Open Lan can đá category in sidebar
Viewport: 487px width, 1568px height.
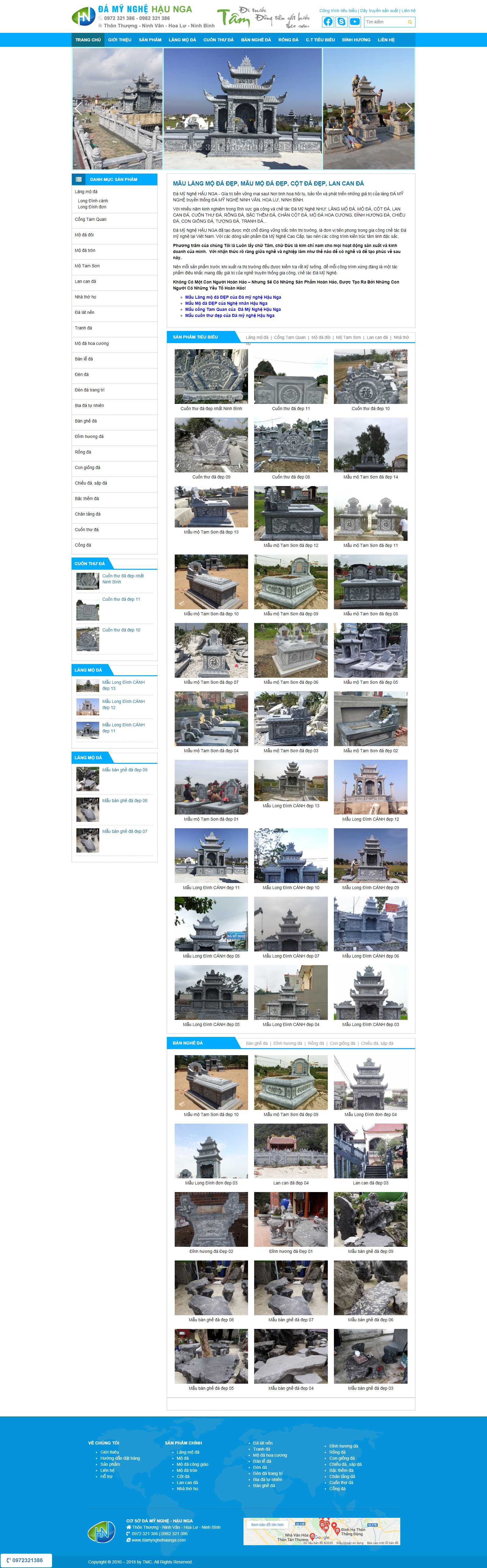click(x=85, y=281)
